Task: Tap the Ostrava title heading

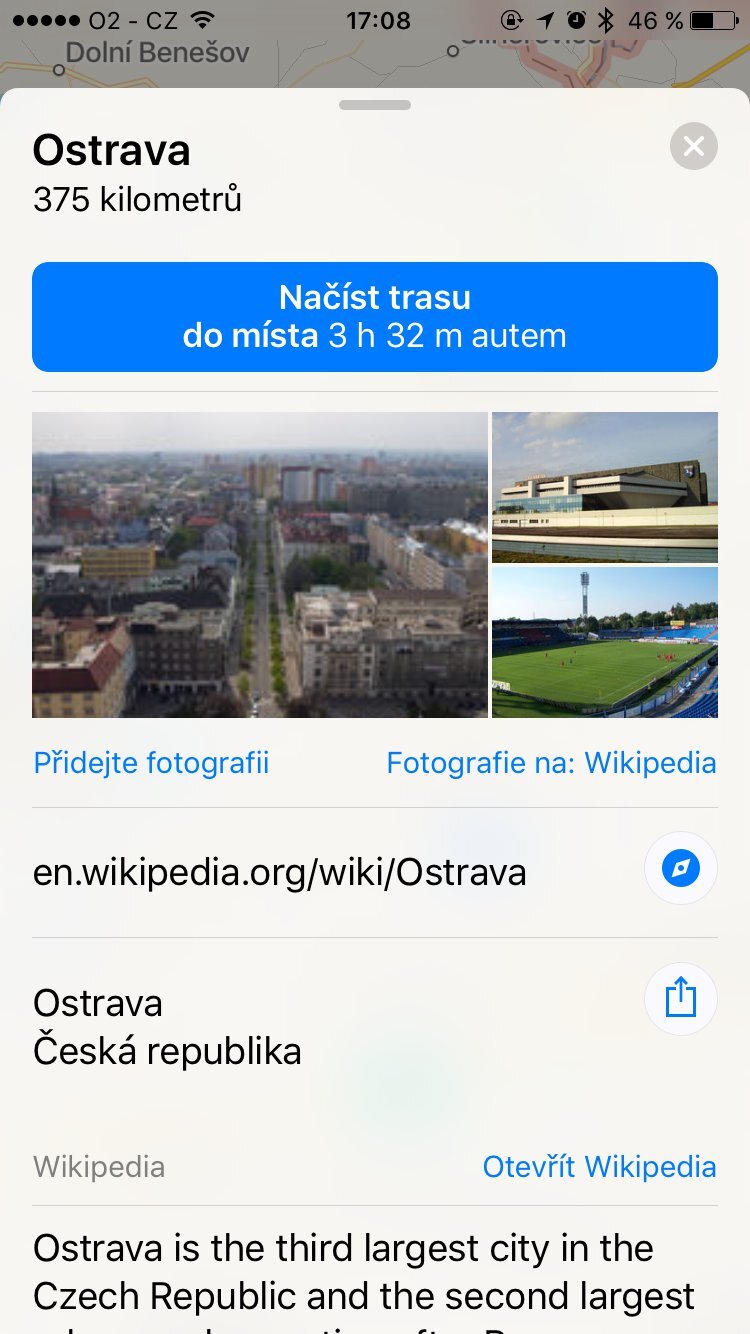Action: [112, 149]
